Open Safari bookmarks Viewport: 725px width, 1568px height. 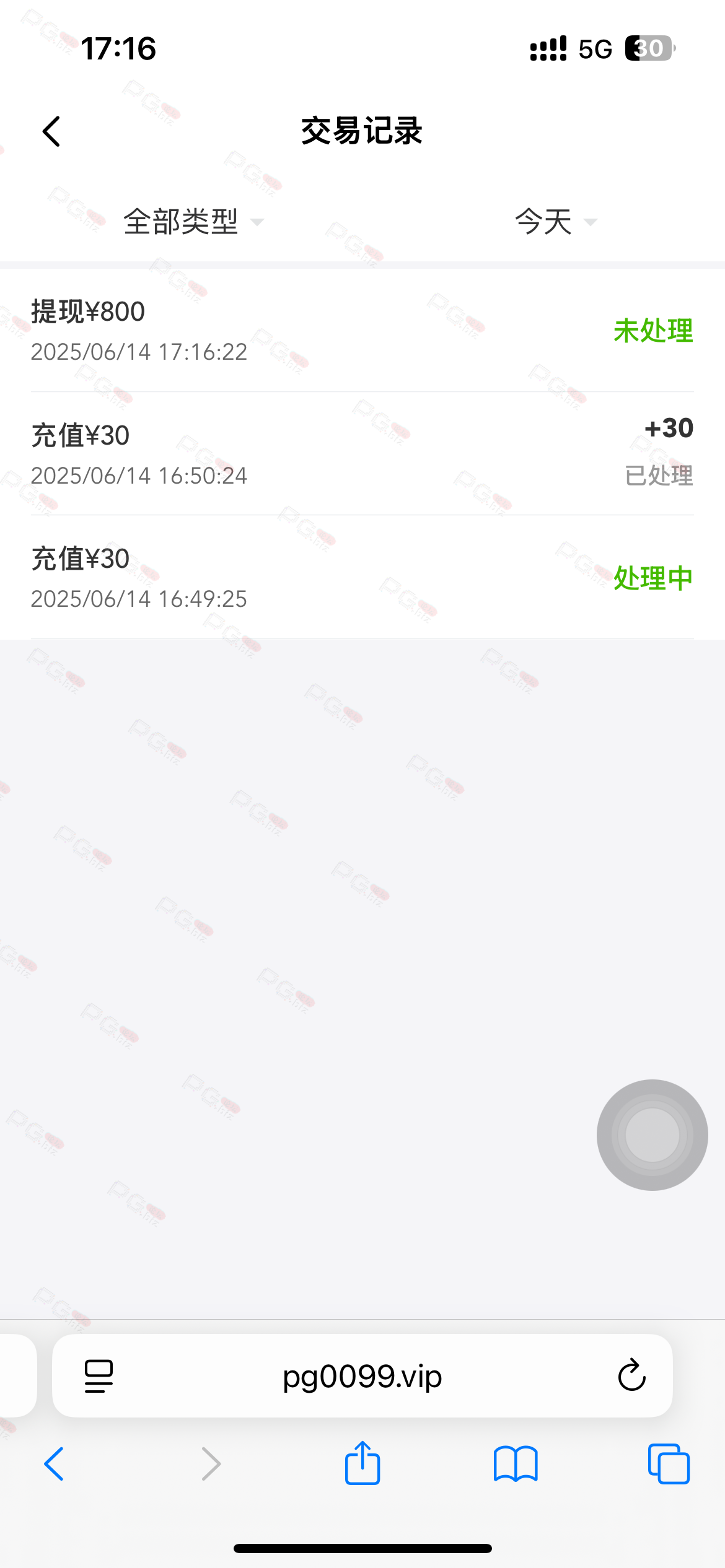pos(516,1464)
